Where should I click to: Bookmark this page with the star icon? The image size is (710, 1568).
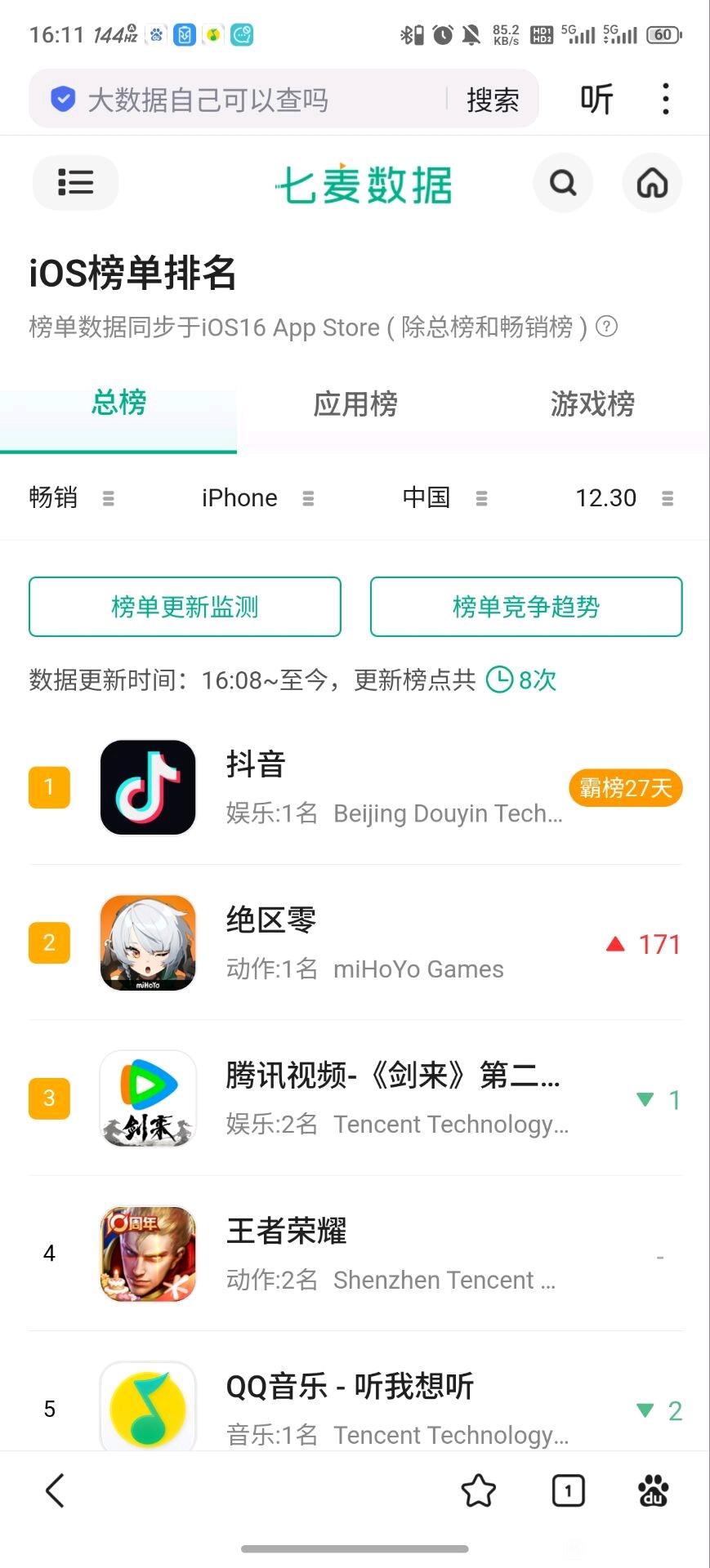tap(478, 1490)
